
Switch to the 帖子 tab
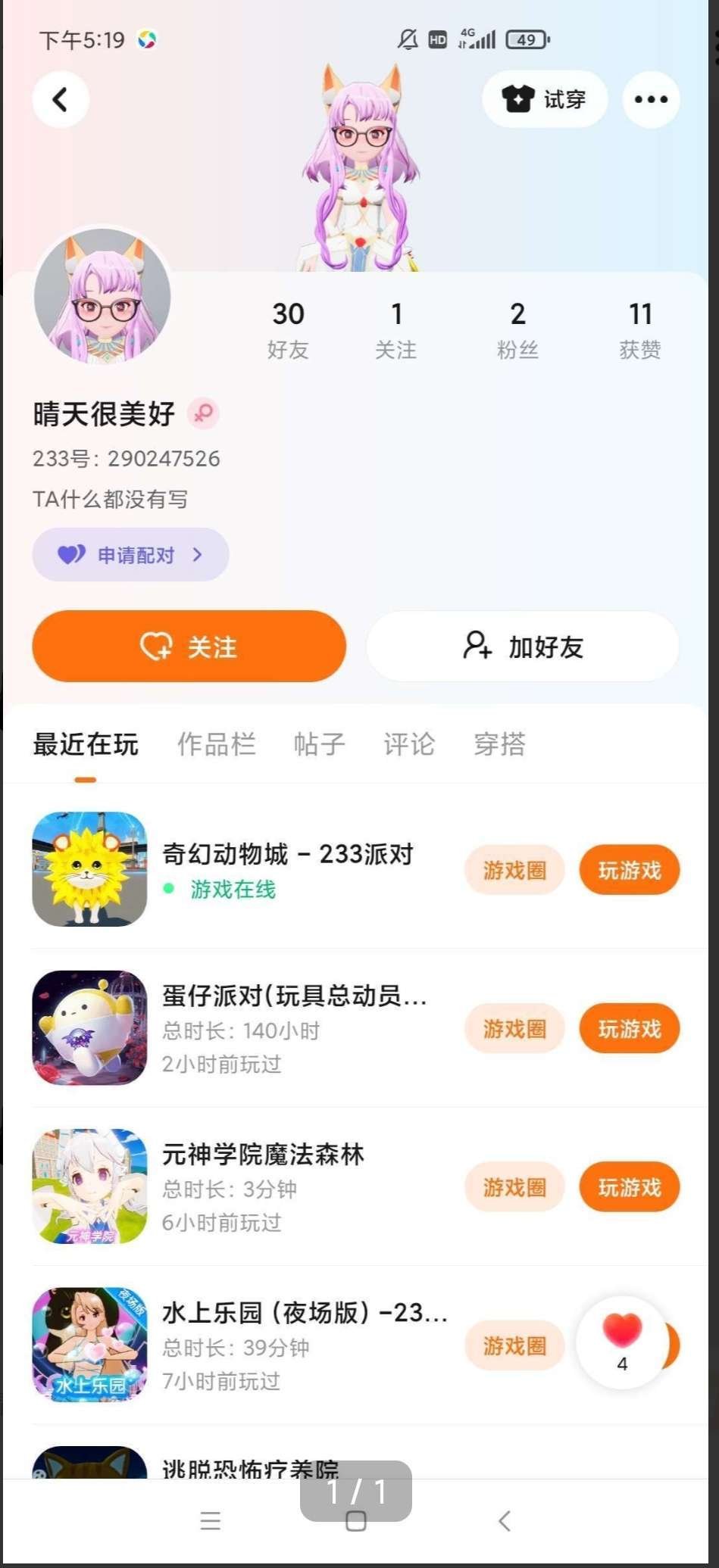pyautogui.click(x=319, y=744)
